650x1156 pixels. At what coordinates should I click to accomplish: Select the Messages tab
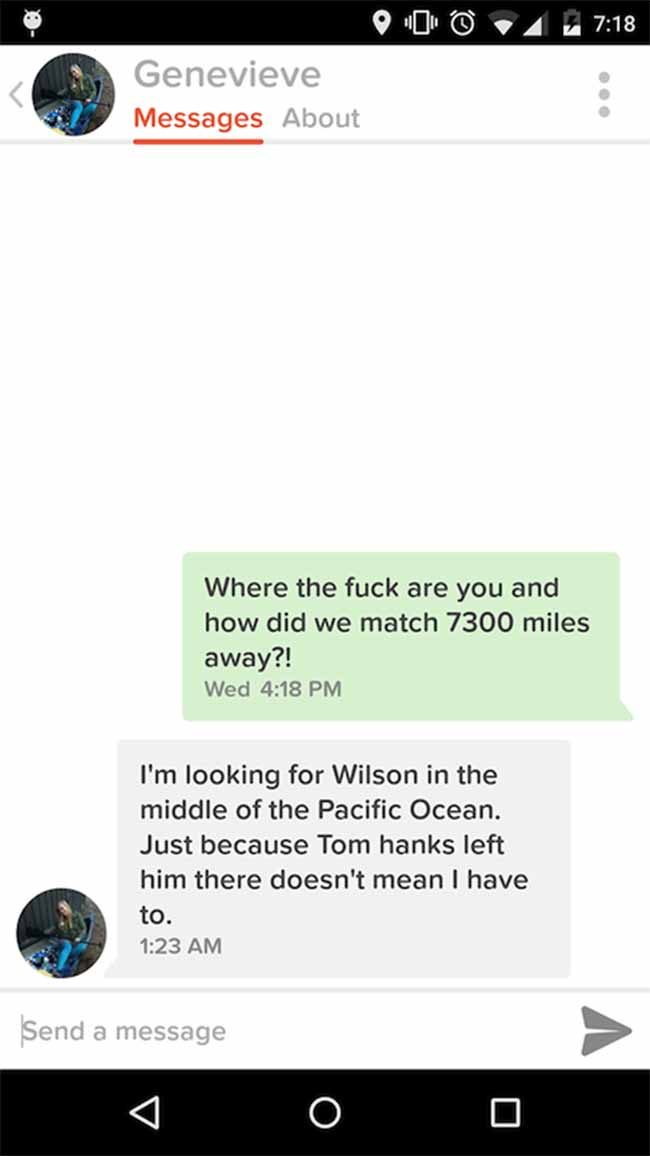point(198,118)
